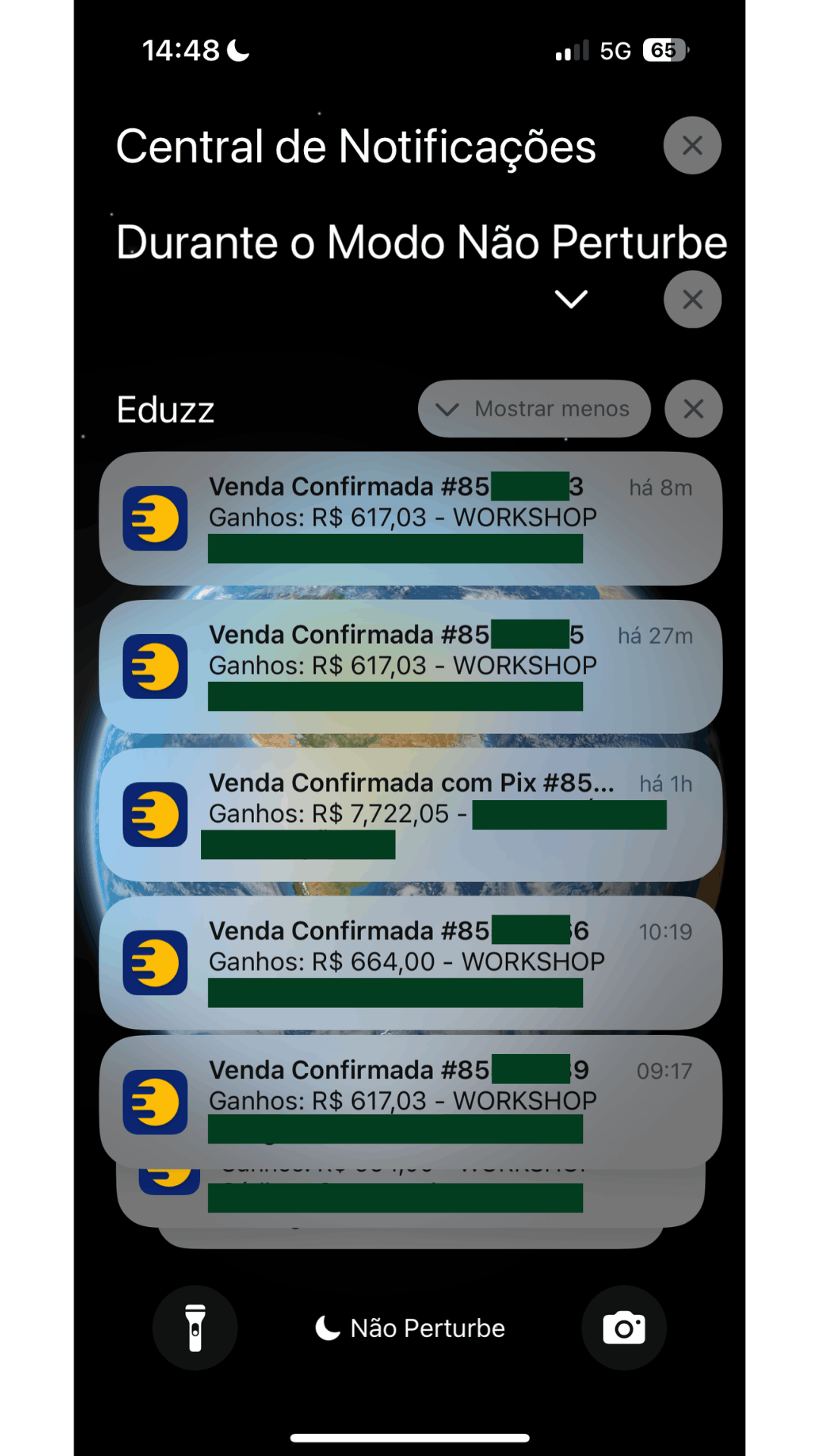Tap the home indicator bar at bottom
This screenshot has width=819, height=1456.
coord(409,1438)
